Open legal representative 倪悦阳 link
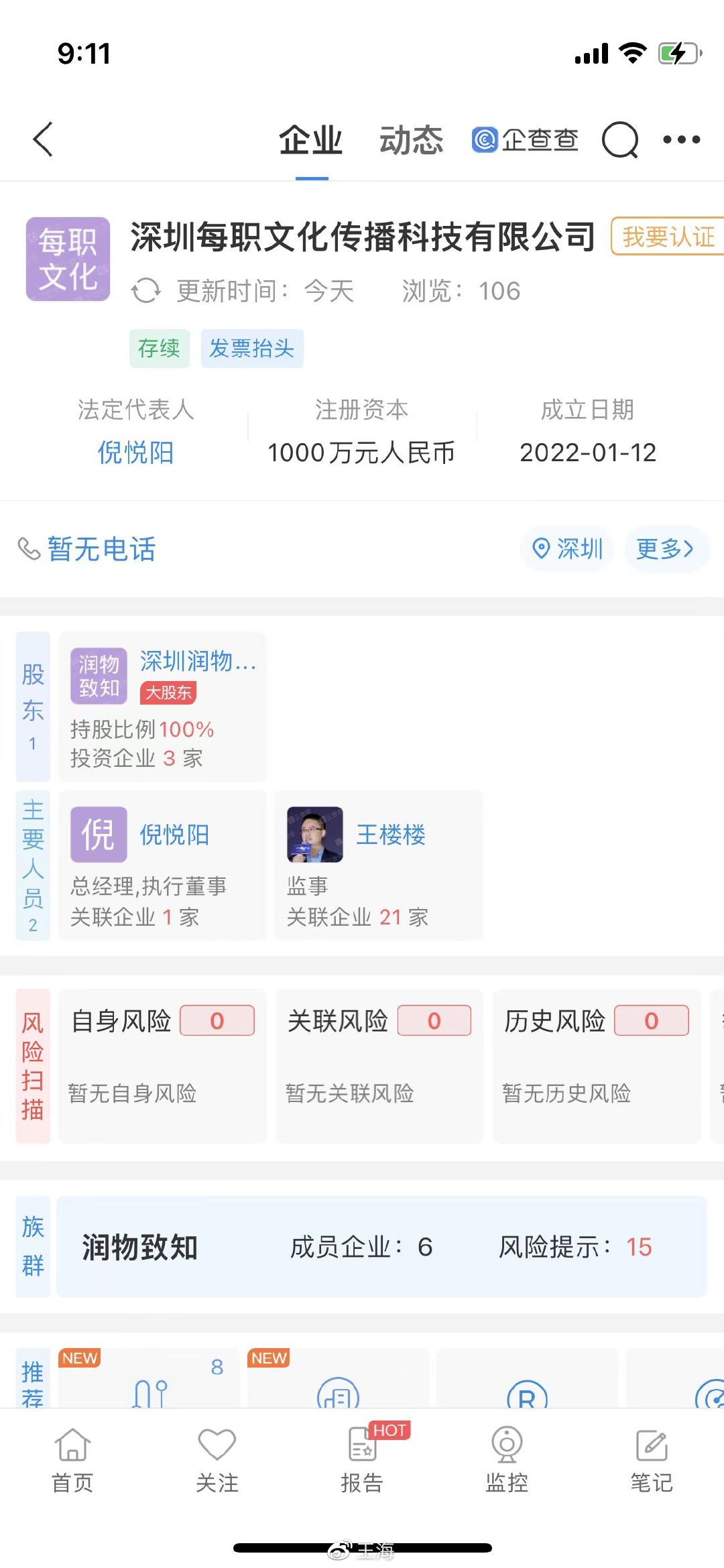The image size is (724, 1568). (x=136, y=453)
